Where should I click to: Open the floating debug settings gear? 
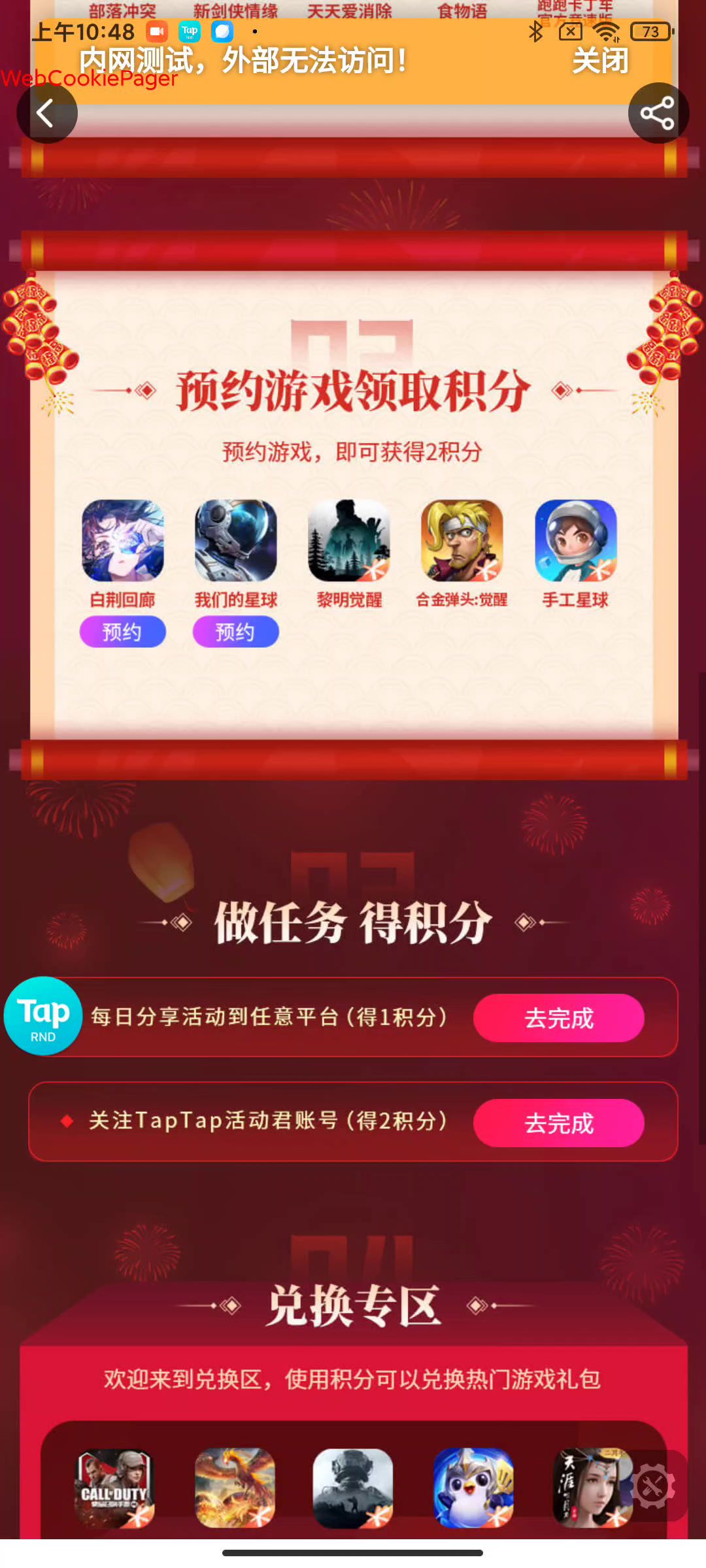652,1486
